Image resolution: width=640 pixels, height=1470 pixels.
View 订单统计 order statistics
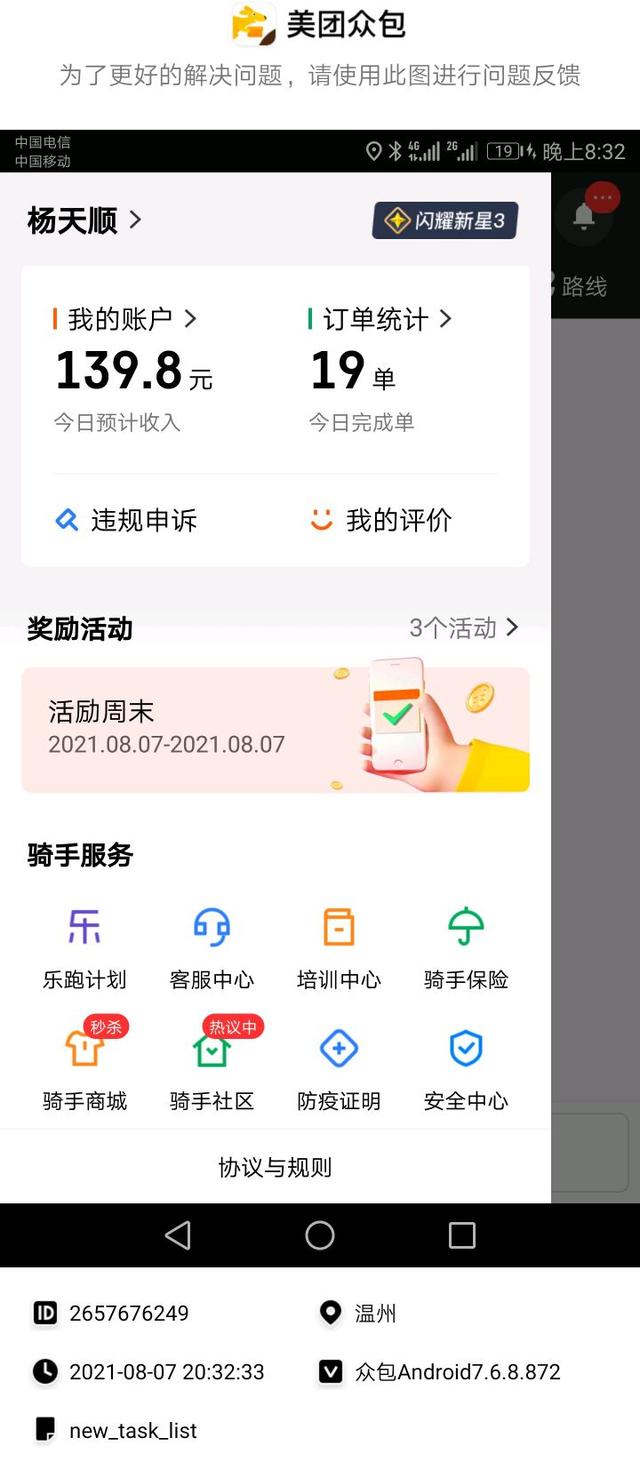(381, 319)
